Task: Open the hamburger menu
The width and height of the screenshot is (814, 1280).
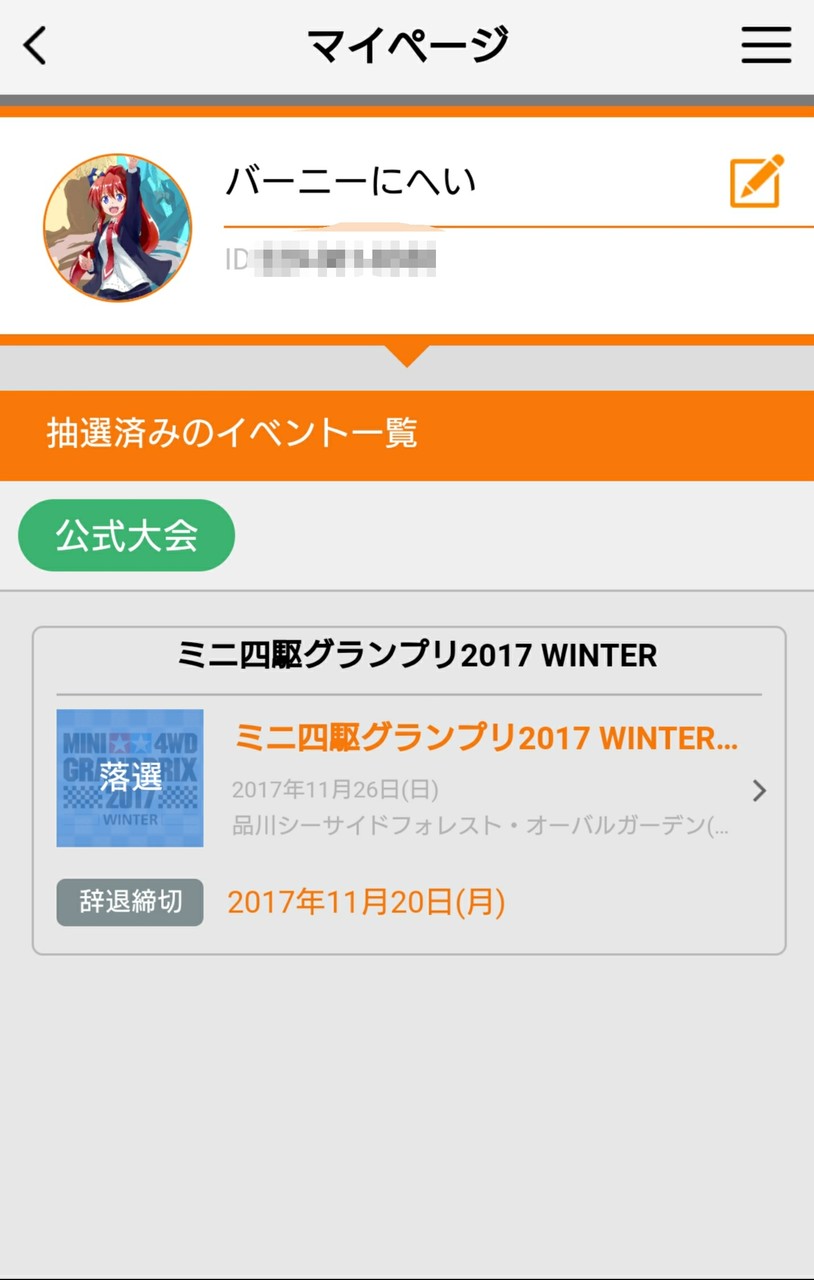Action: 766,45
